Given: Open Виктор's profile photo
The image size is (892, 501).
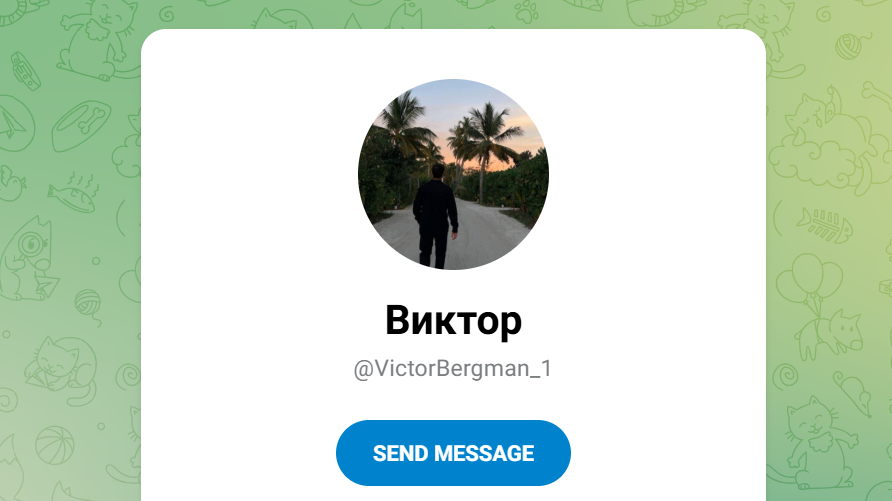Looking at the screenshot, I should click(453, 174).
